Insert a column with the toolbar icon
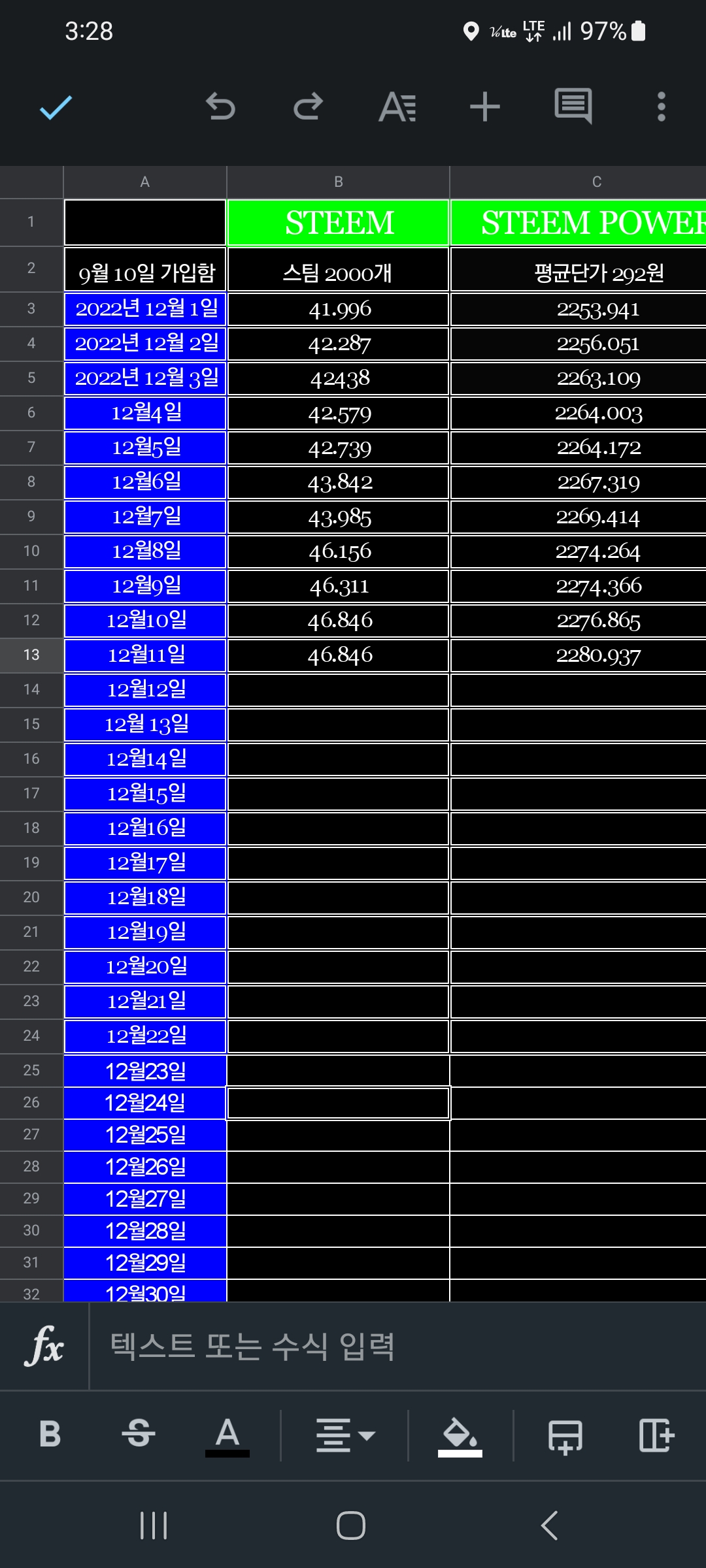The image size is (706, 1568). click(x=656, y=1435)
